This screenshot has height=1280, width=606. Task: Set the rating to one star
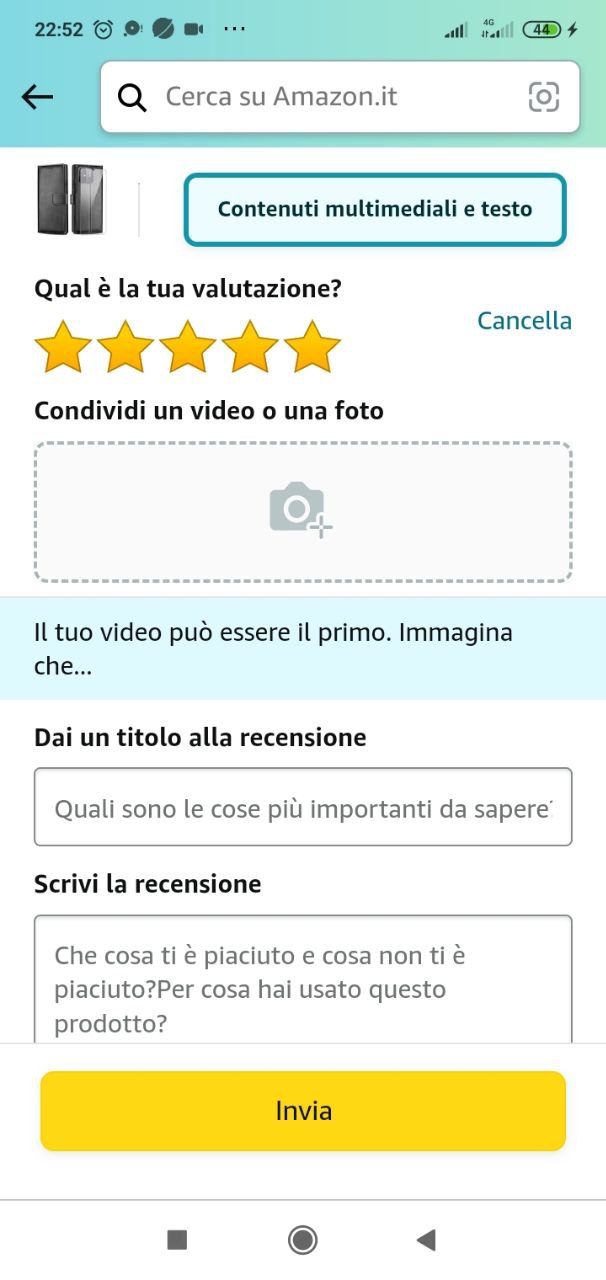63,347
